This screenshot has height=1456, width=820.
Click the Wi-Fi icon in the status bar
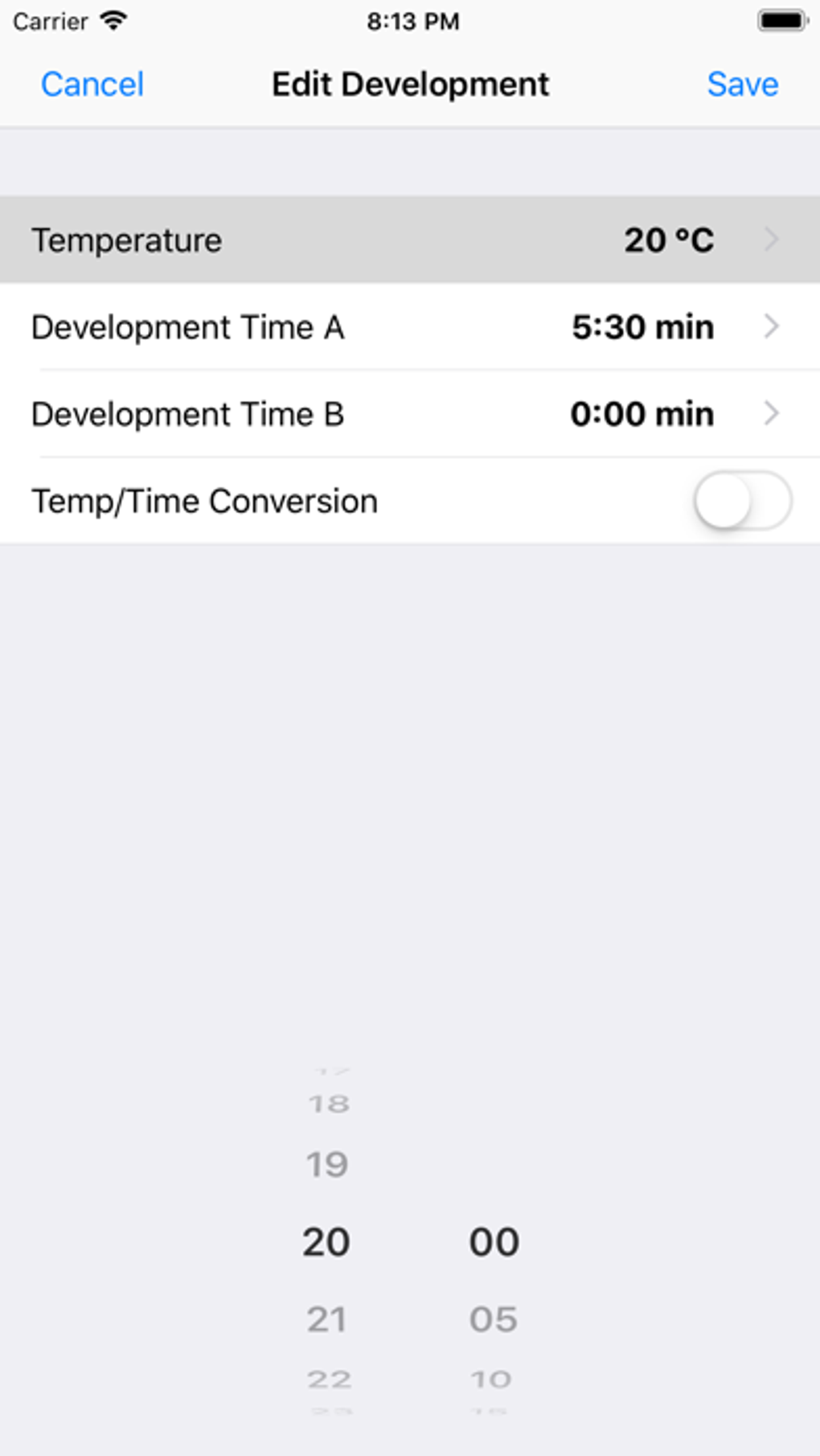tap(113, 22)
